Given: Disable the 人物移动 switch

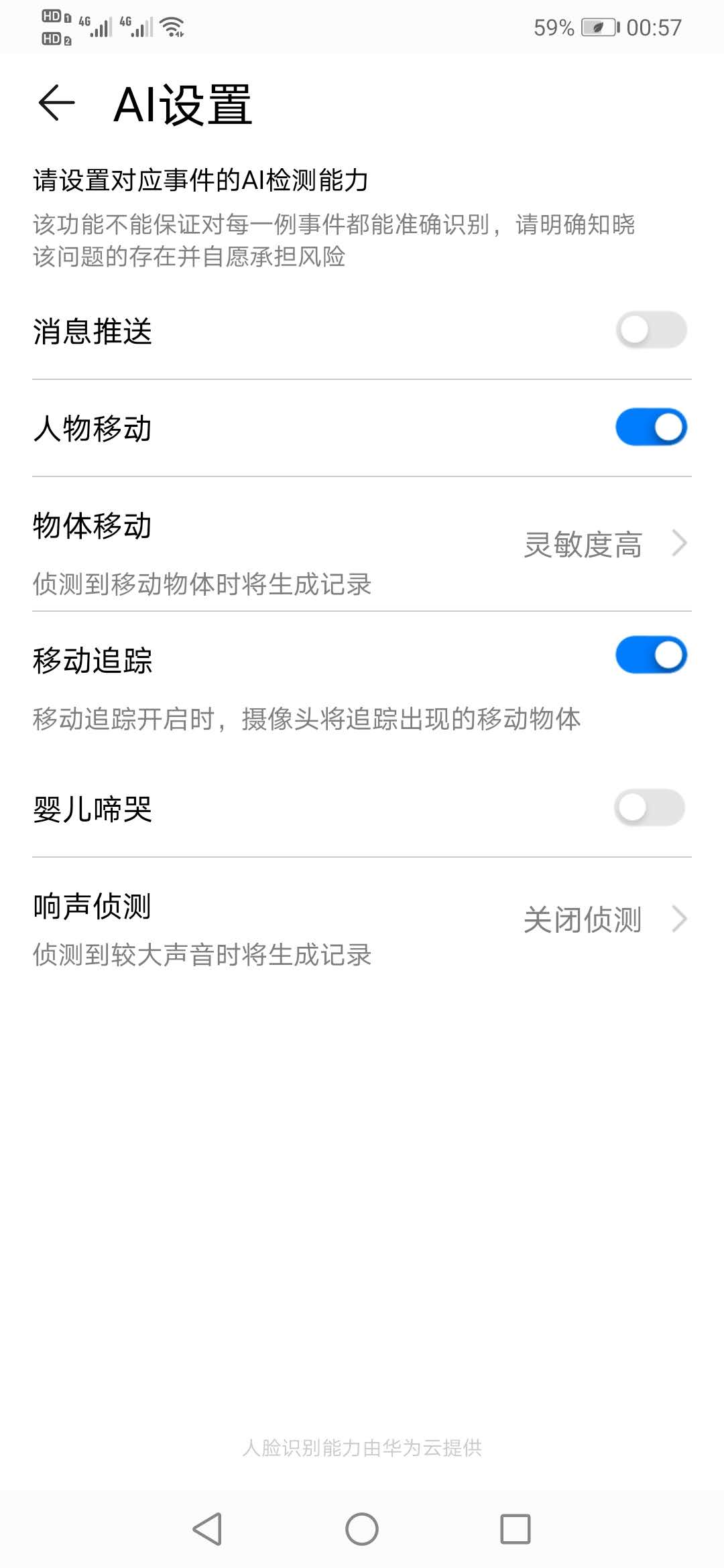Looking at the screenshot, I should pyautogui.click(x=650, y=426).
